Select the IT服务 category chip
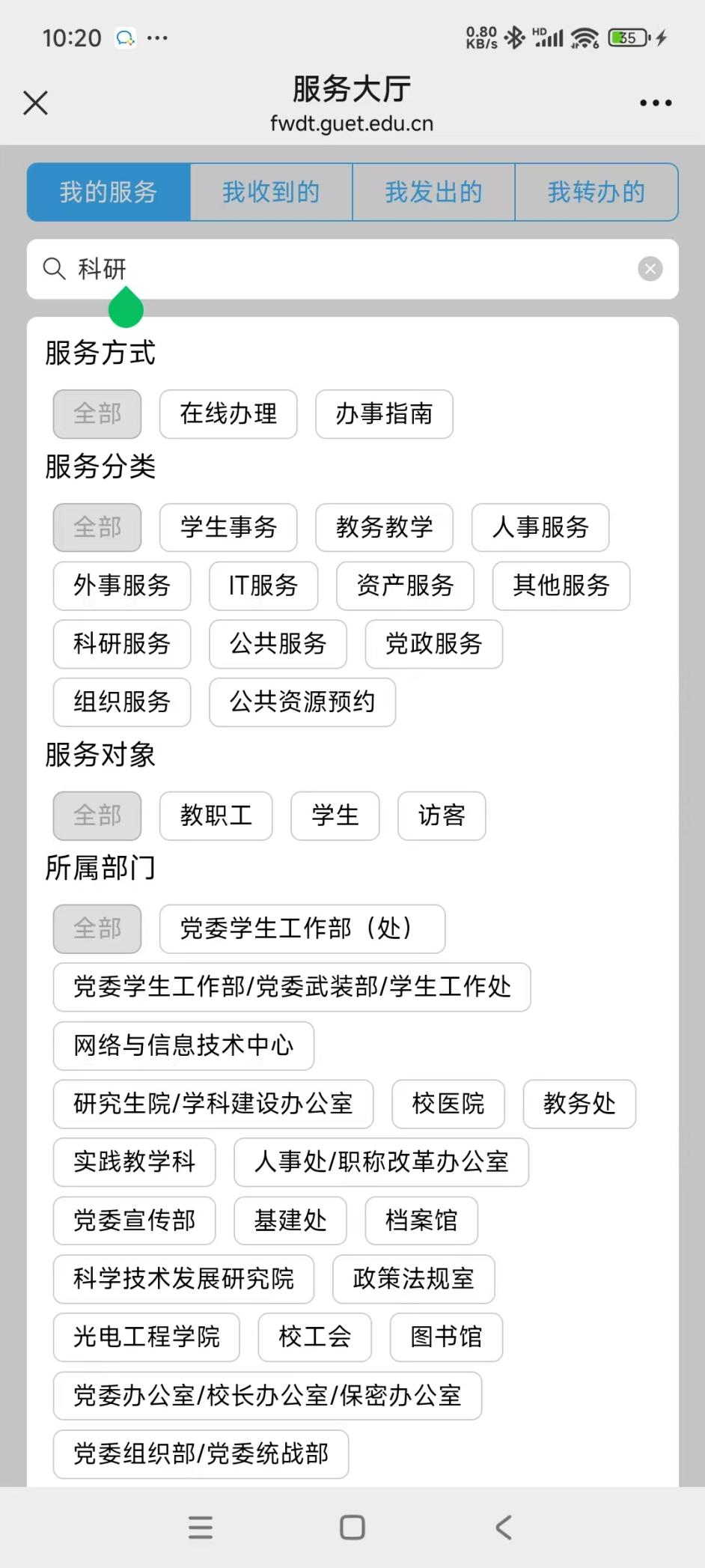This screenshot has width=705, height=1568. click(263, 586)
